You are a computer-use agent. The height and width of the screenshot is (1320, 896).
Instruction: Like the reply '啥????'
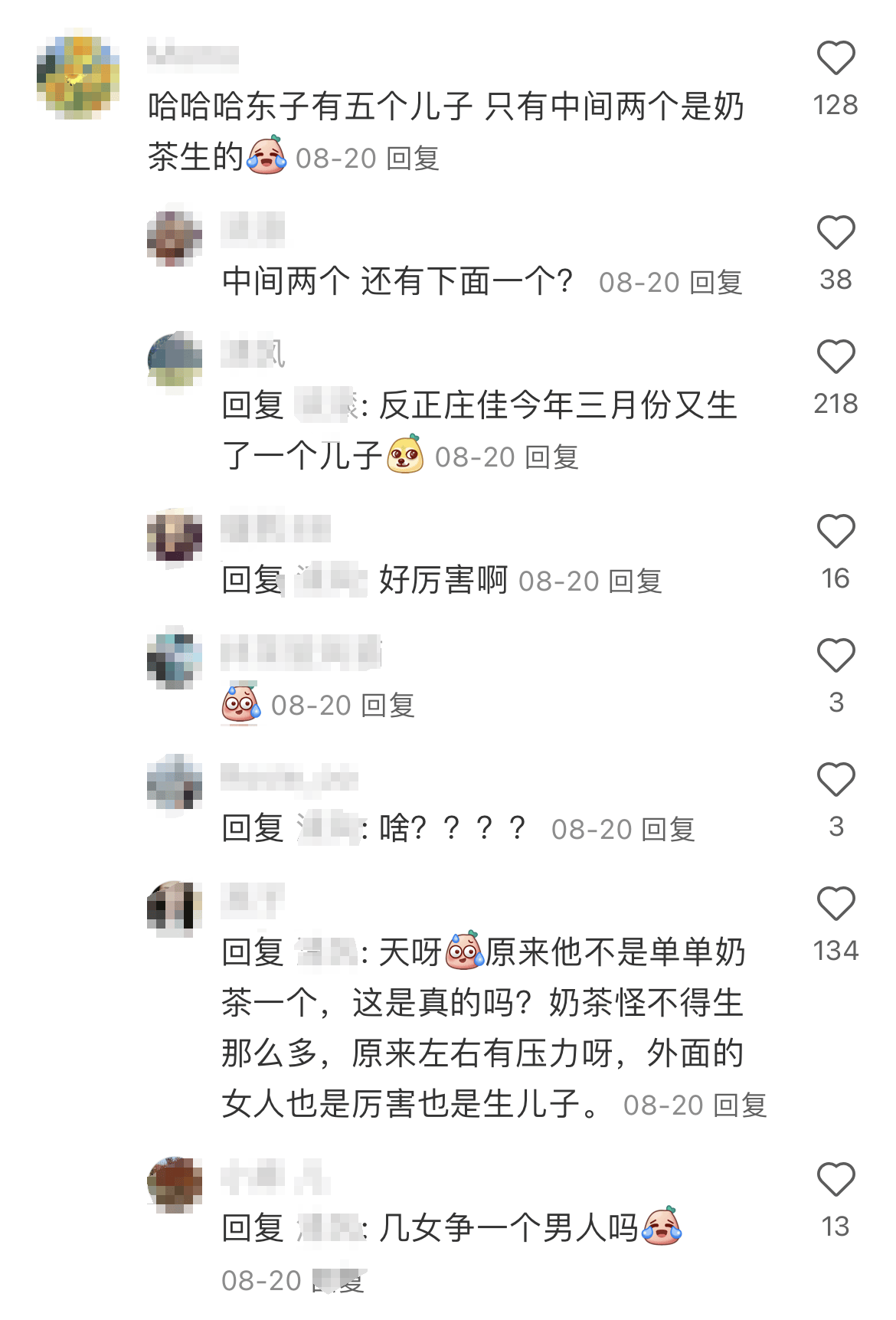click(836, 780)
